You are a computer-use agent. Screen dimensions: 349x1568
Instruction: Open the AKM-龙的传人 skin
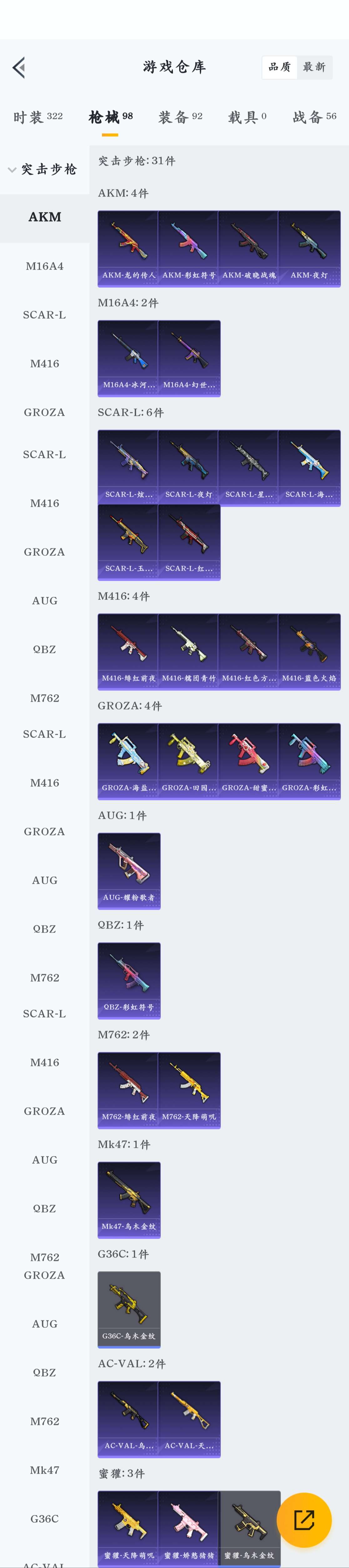pos(128,248)
